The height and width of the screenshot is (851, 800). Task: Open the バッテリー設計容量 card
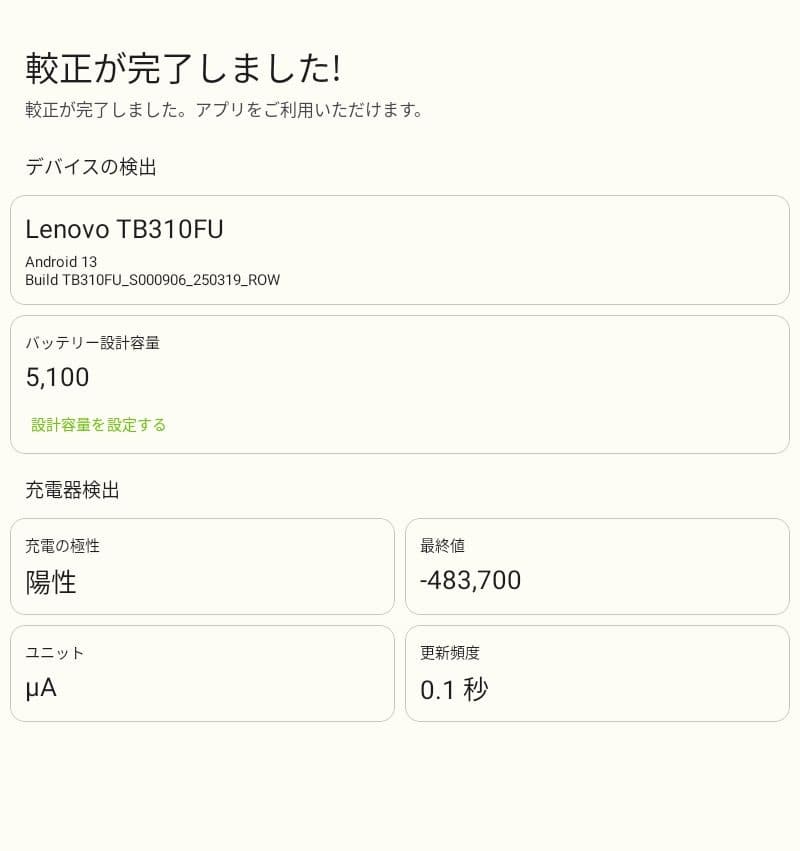click(400, 384)
